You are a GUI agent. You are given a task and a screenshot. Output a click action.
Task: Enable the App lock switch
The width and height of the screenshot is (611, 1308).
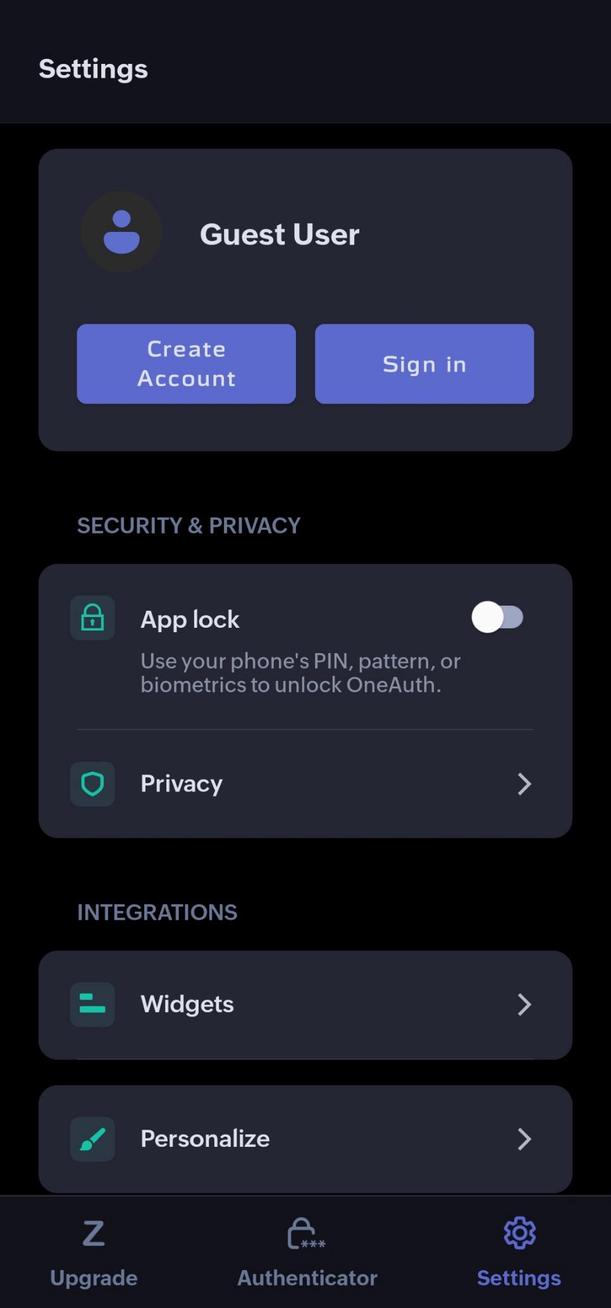(x=497, y=618)
